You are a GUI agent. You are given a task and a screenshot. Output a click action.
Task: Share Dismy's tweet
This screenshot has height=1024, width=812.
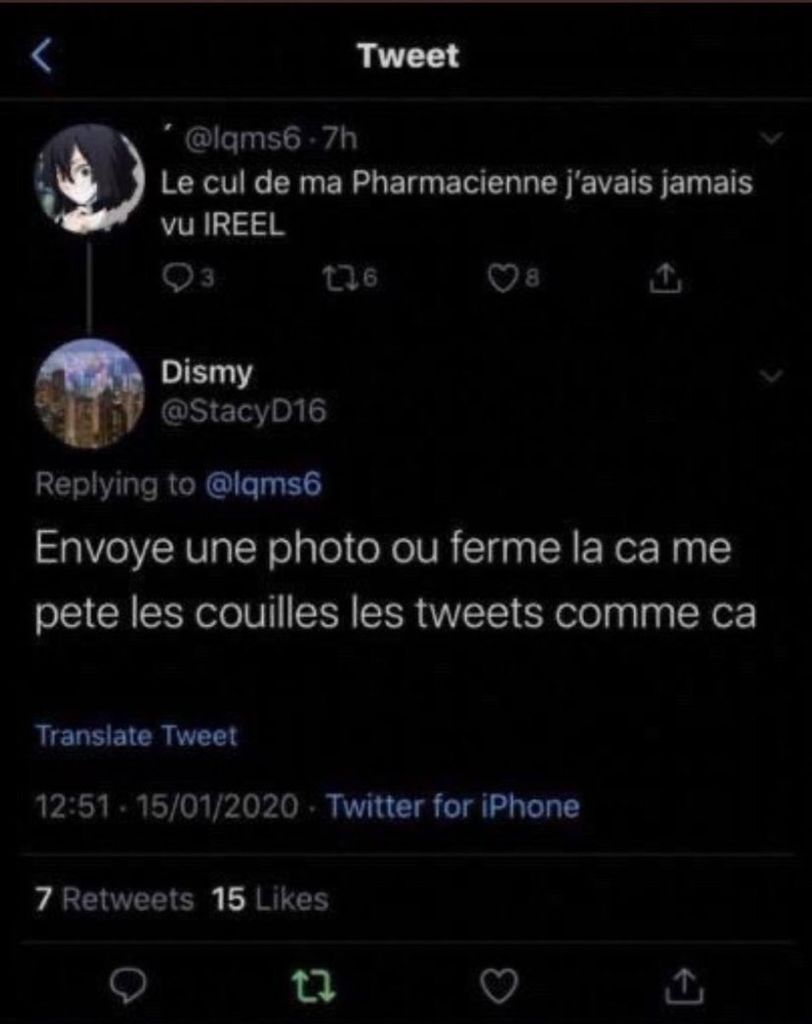(683, 986)
